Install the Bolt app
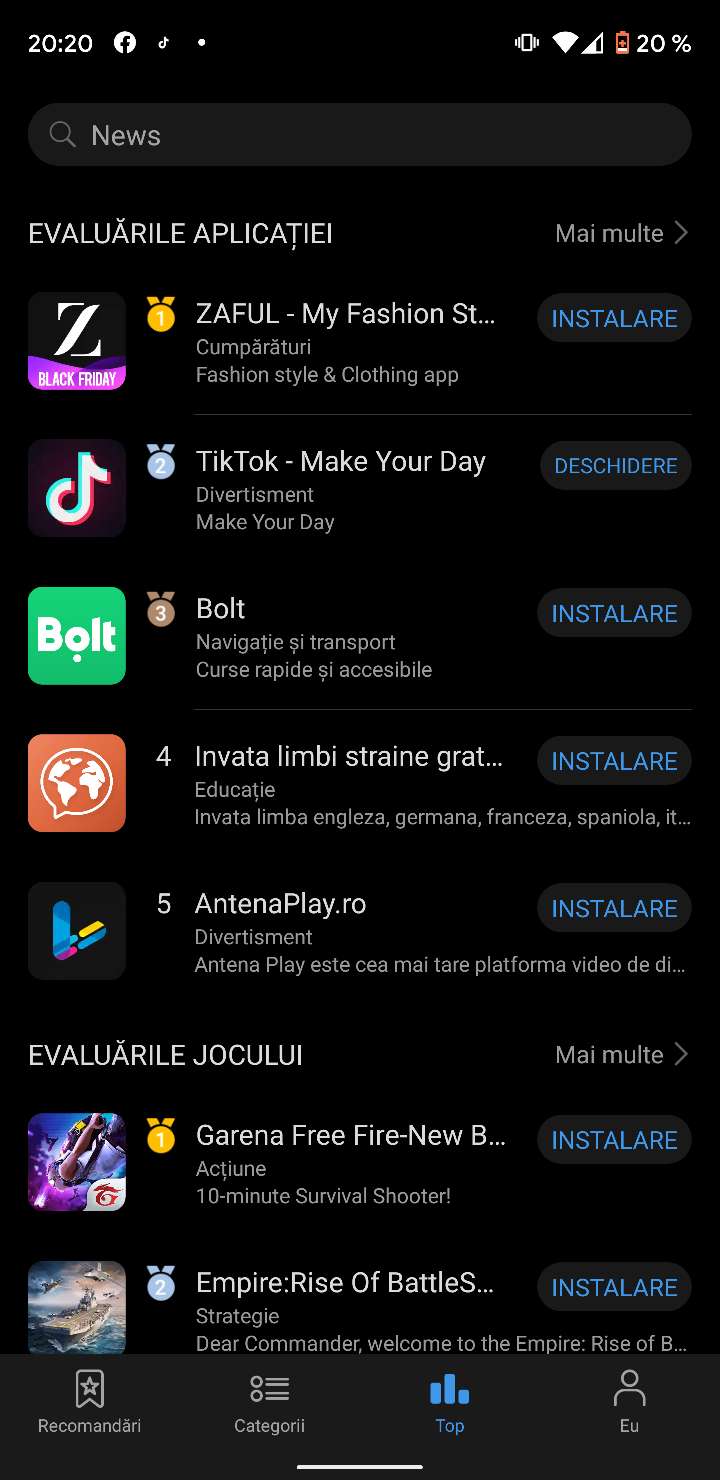720x1480 pixels. click(x=614, y=613)
